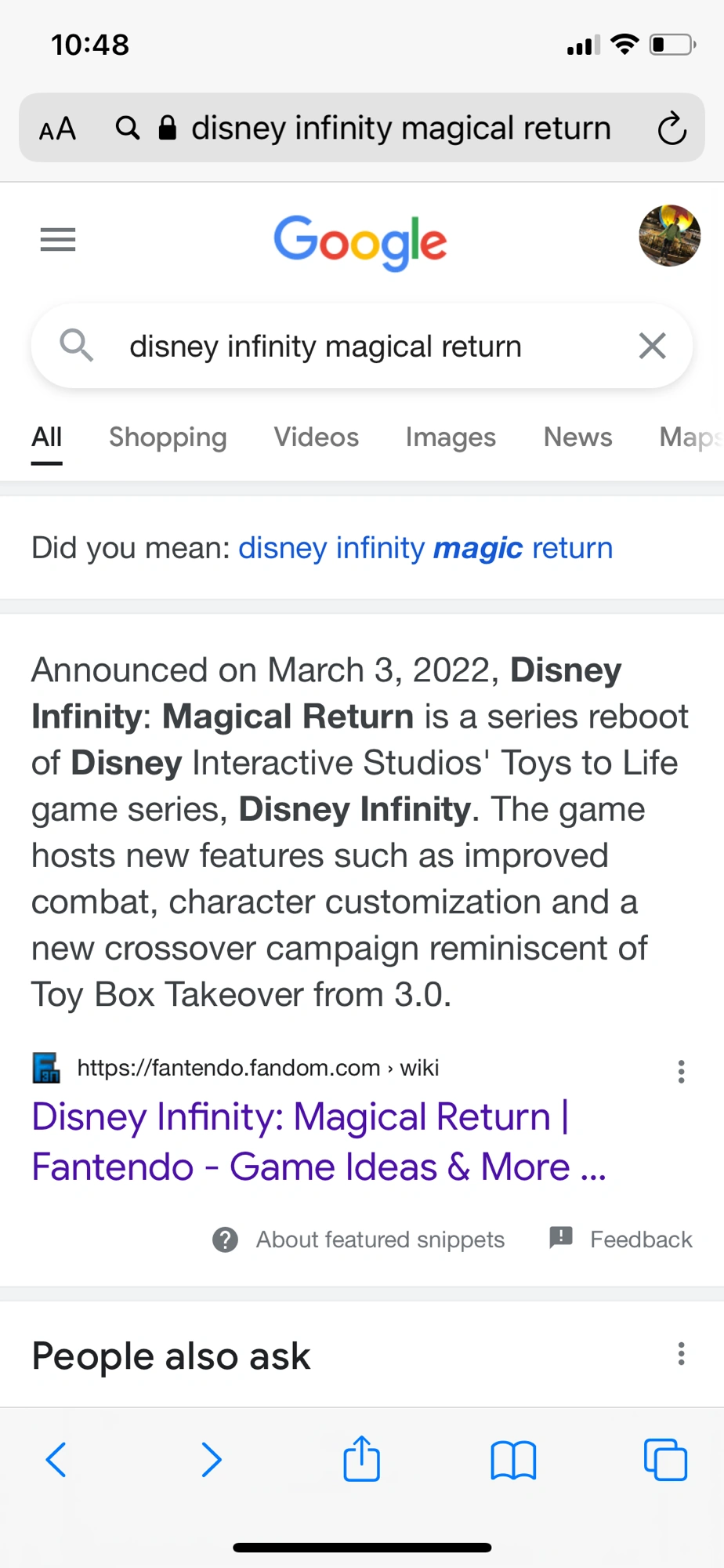Open the Google account profile picture
724x1568 pixels.
coord(670,237)
